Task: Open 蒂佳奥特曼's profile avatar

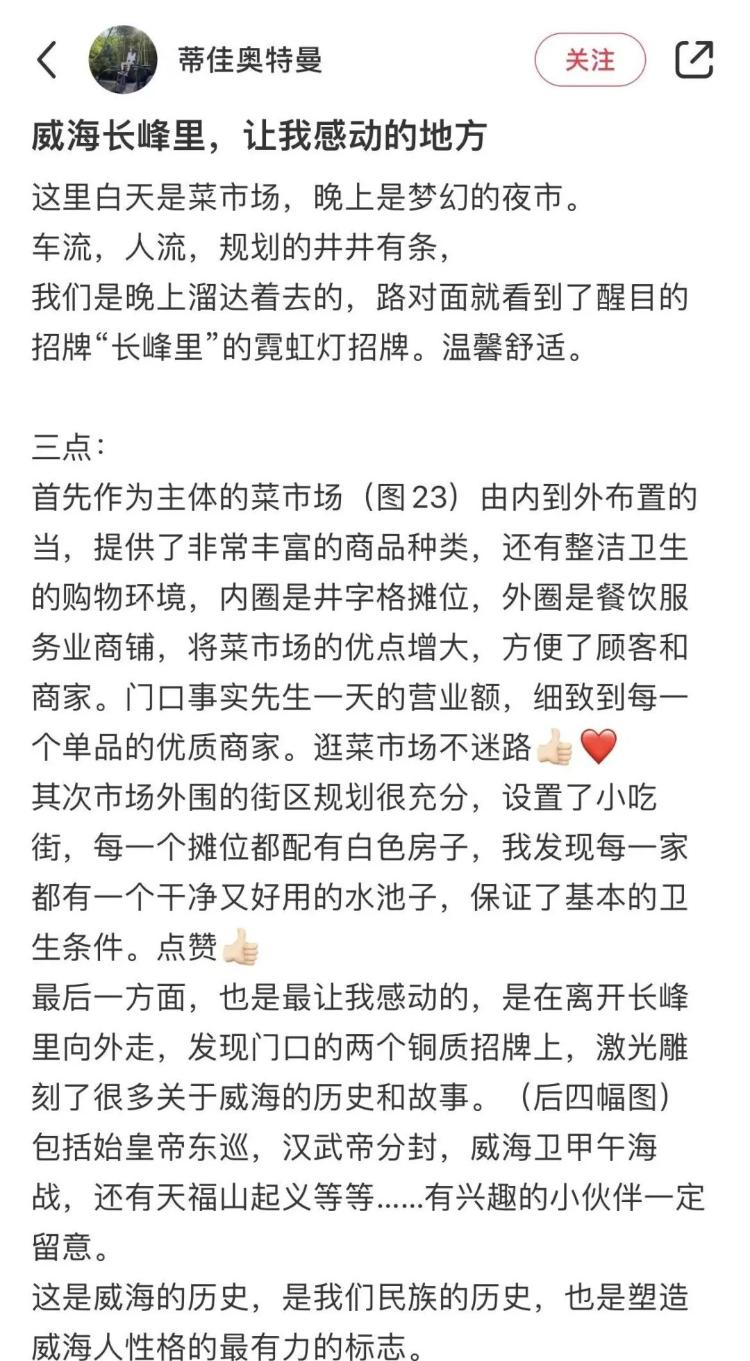Action: tap(123, 60)
